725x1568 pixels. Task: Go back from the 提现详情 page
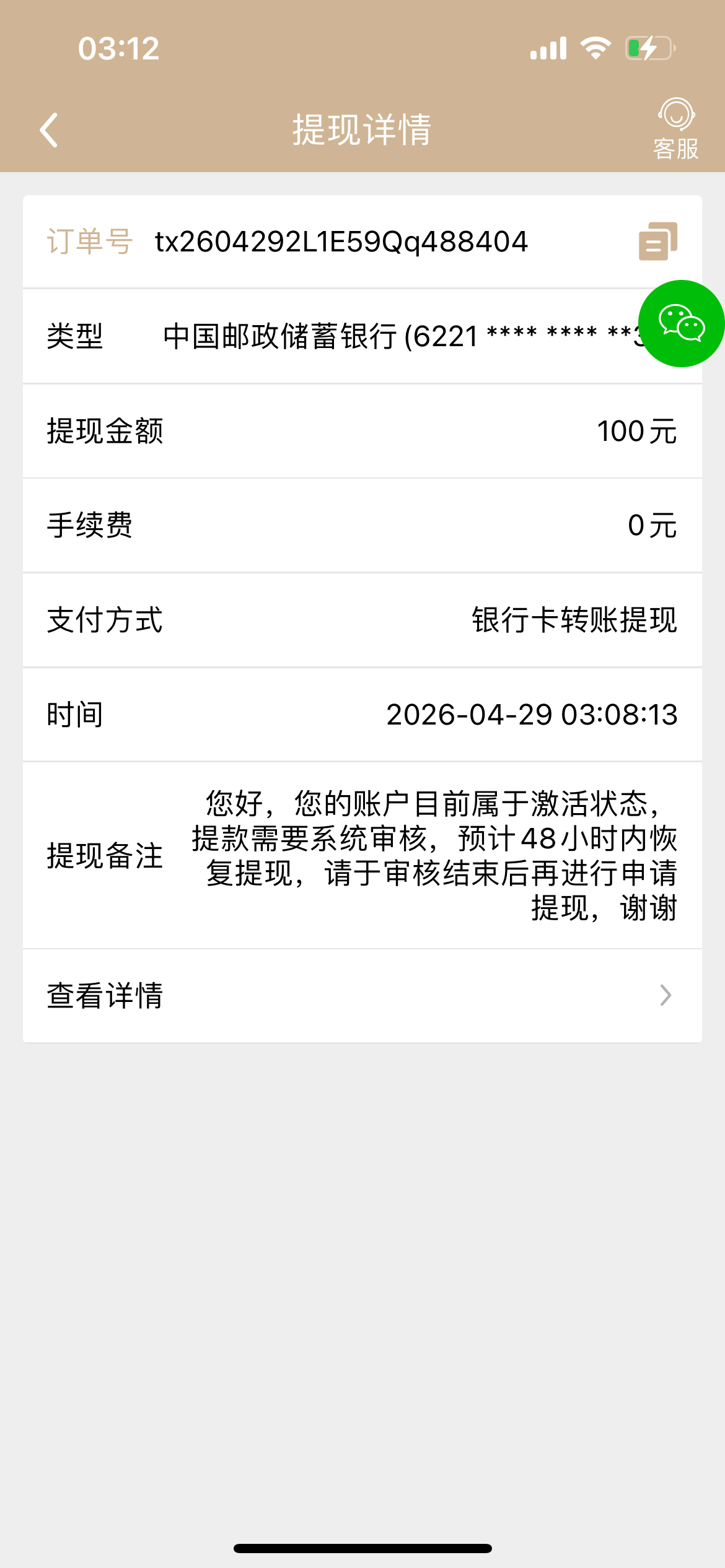[49, 130]
